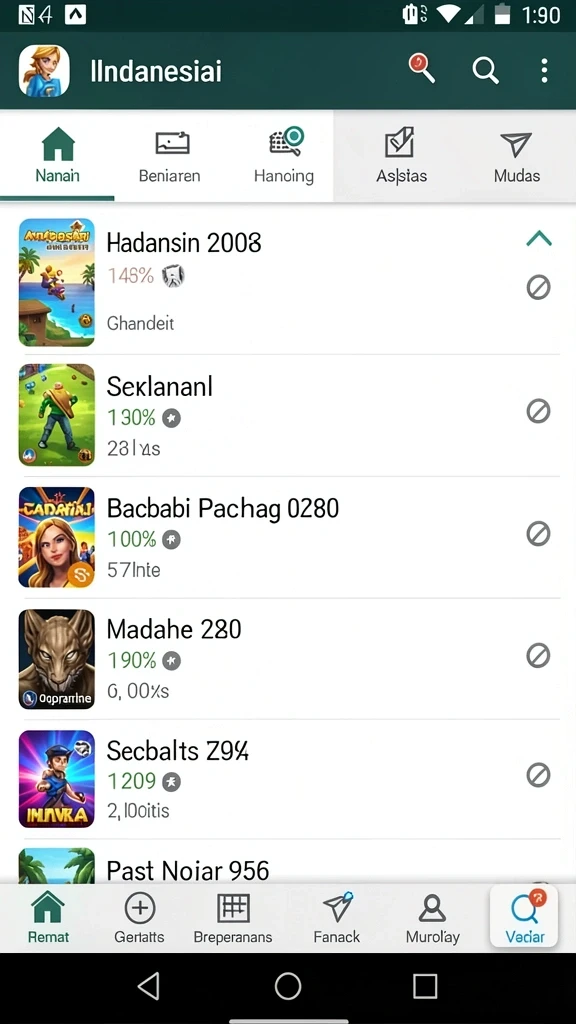Collapse the Hadansin 2008 entry
Image resolution: width=576 pixels, height=1024 pixels.
click(539, 239)
